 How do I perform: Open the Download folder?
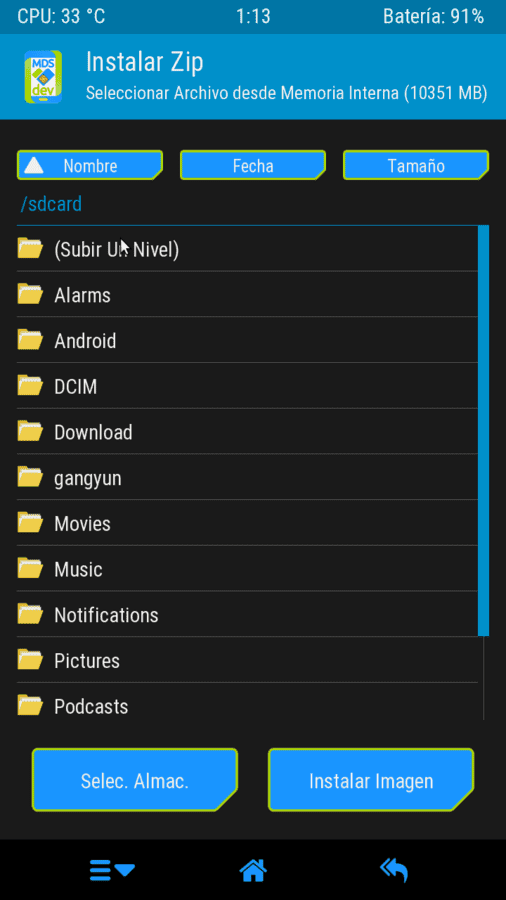247,432
